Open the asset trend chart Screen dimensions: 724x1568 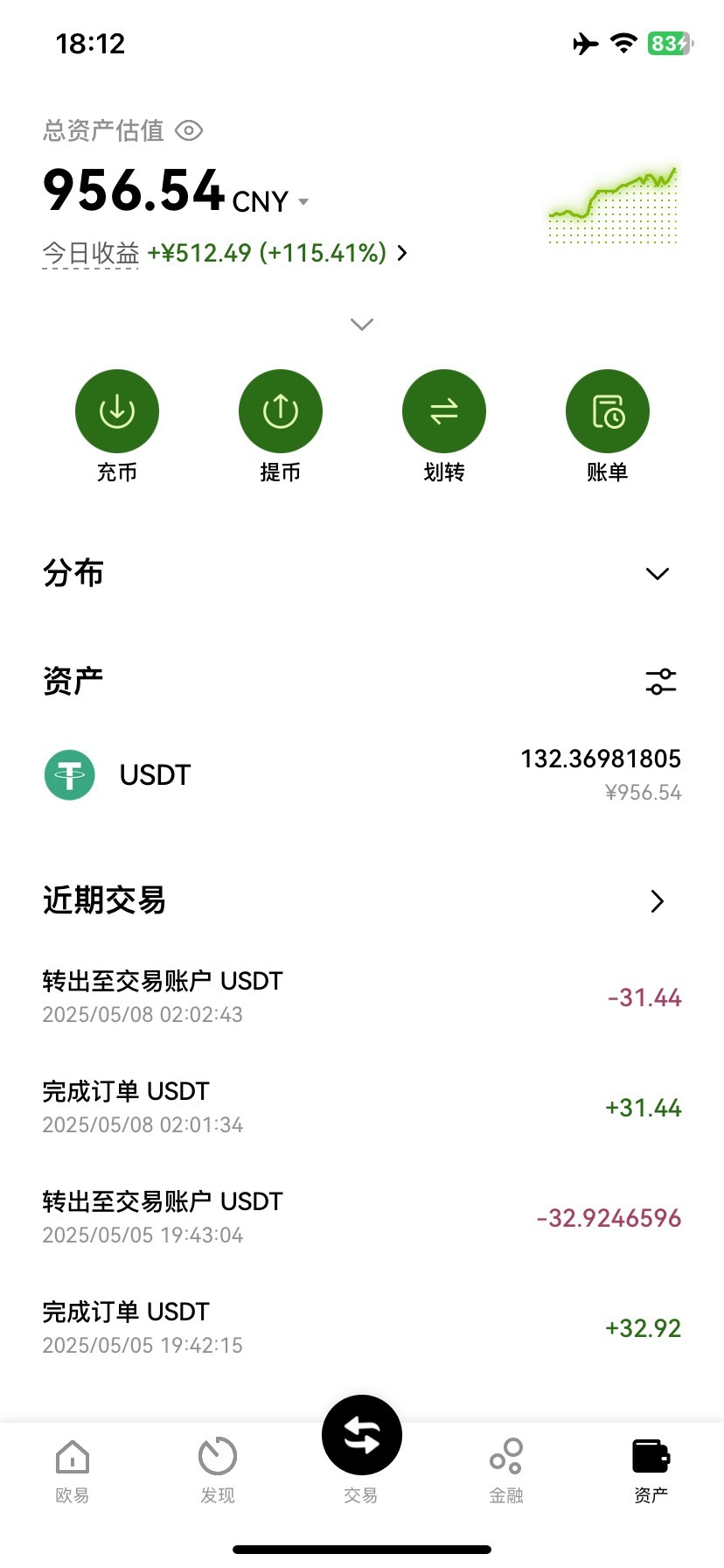coord(613,205)
